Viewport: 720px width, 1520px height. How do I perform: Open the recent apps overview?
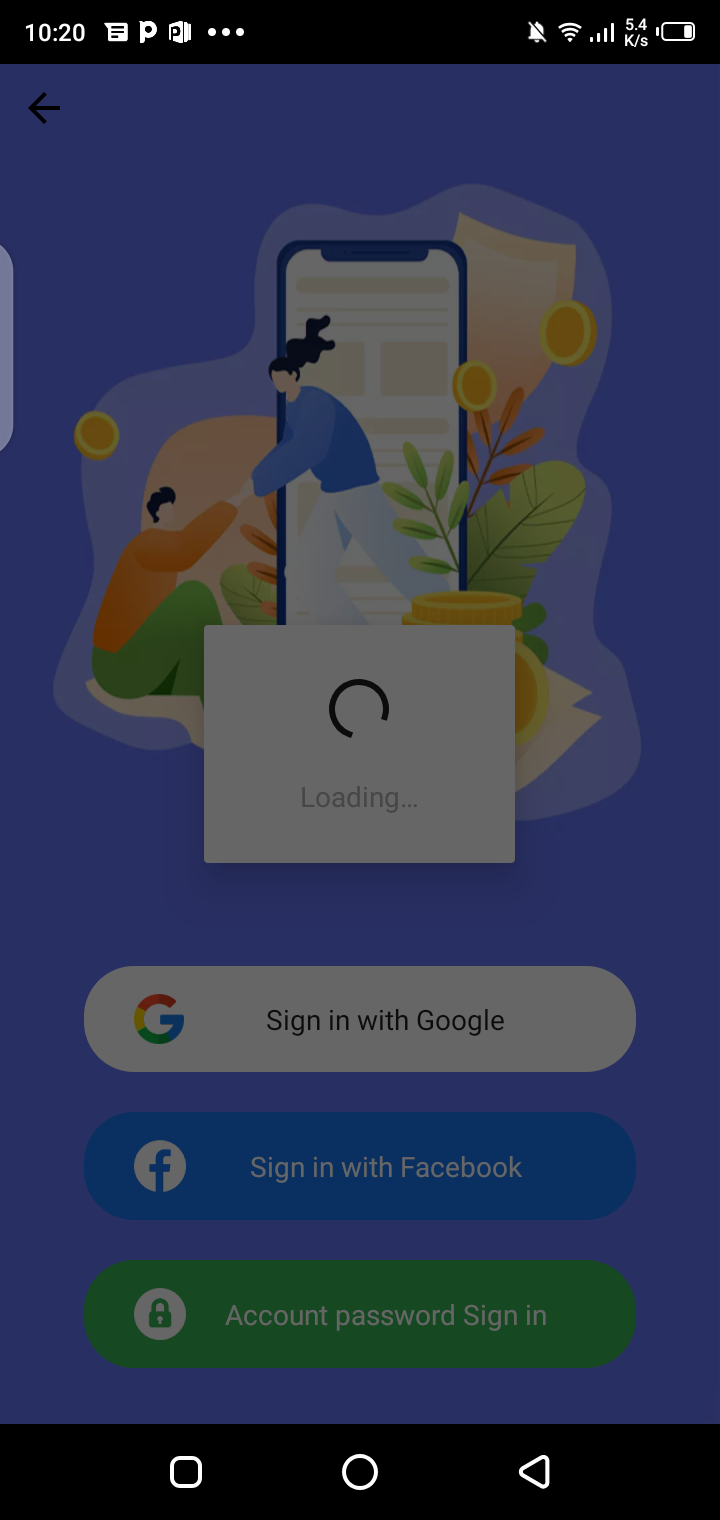186,1472
